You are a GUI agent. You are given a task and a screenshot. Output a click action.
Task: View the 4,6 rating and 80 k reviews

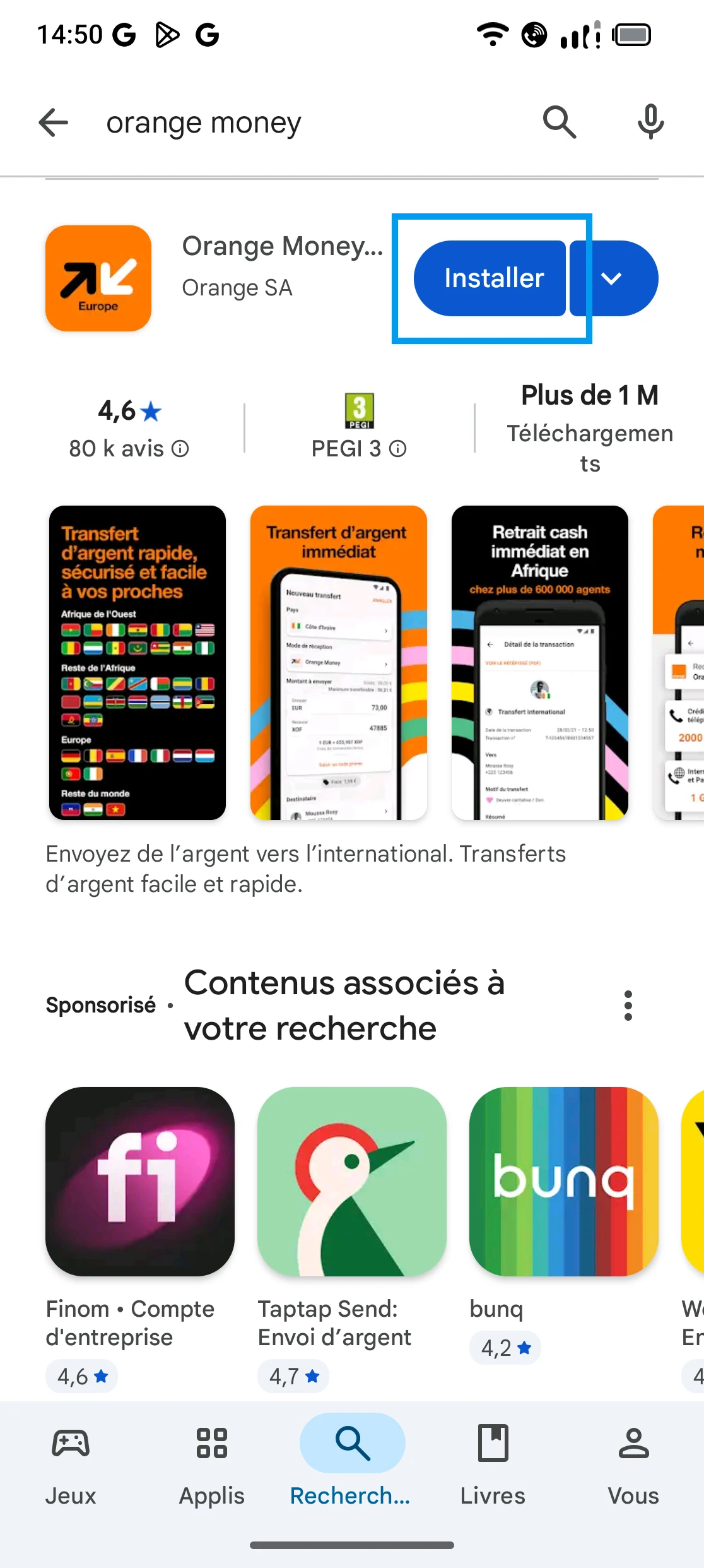(x=129, y=428)
